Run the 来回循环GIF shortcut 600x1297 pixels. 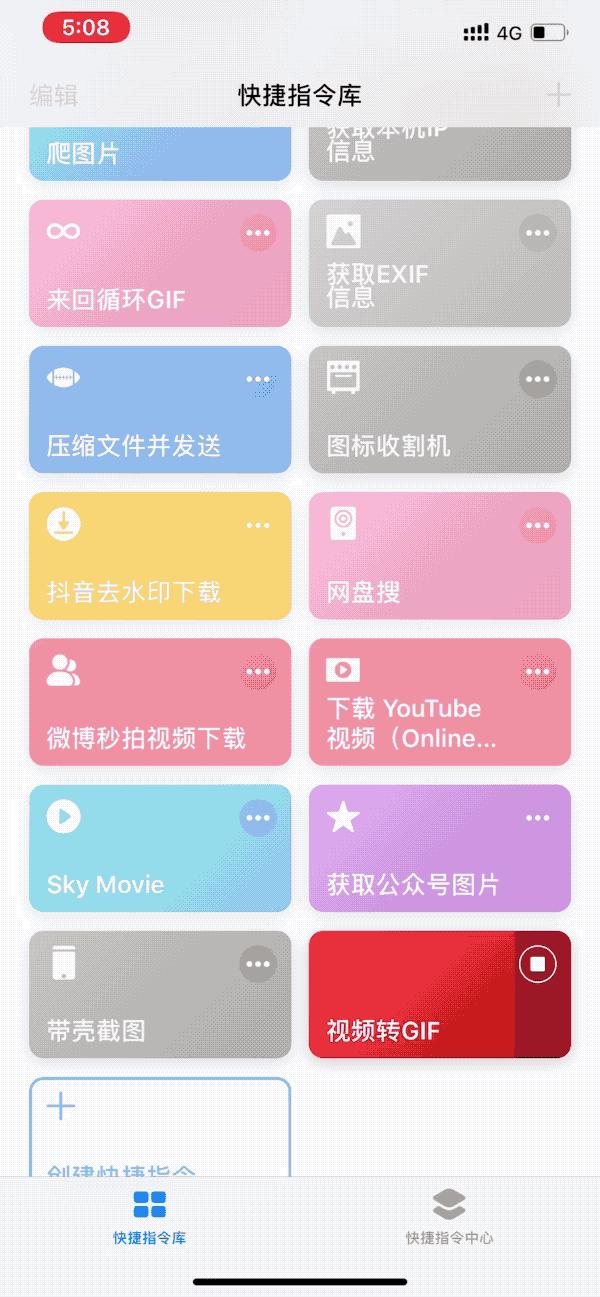click(160, 264)
